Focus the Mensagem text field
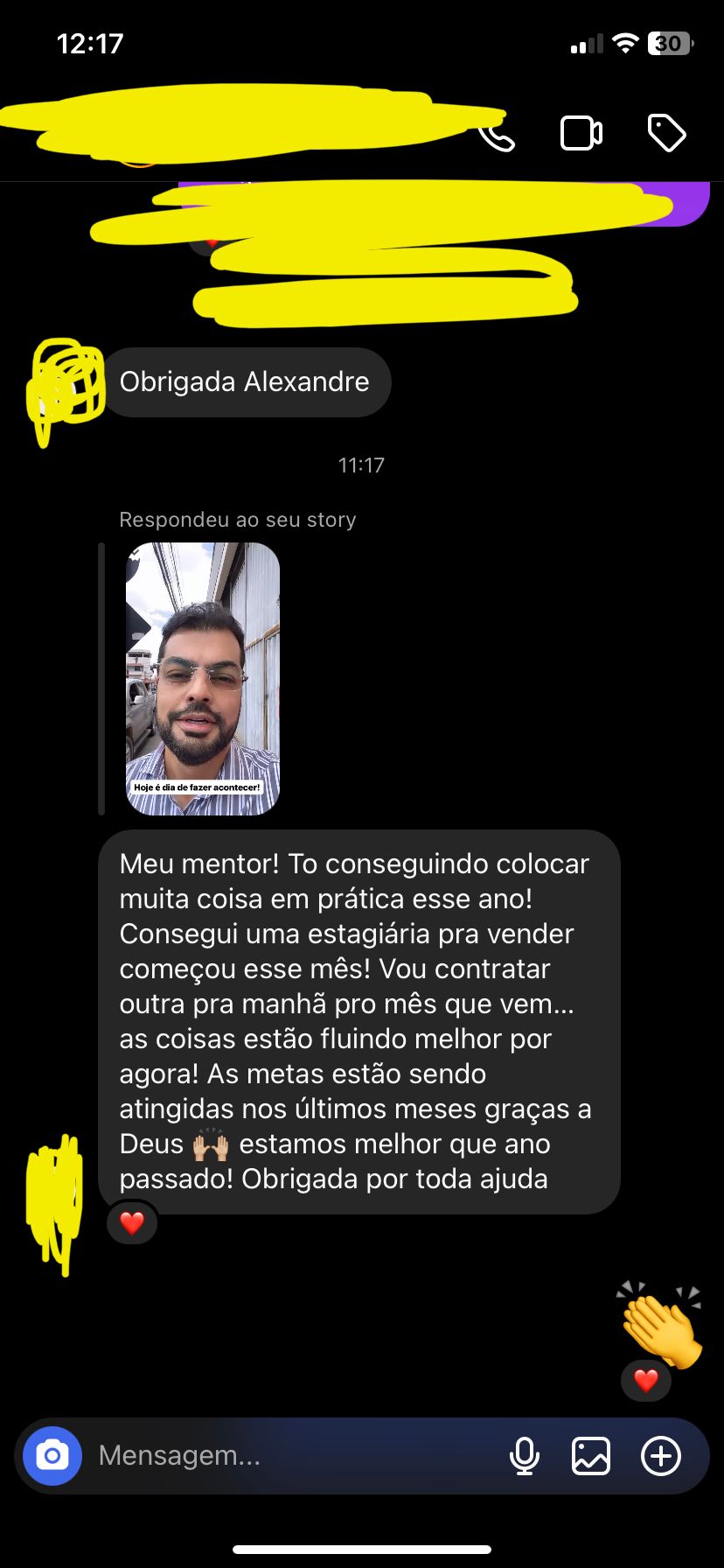This screenshot has width=724, height=1568. [x=289, y=1456]
